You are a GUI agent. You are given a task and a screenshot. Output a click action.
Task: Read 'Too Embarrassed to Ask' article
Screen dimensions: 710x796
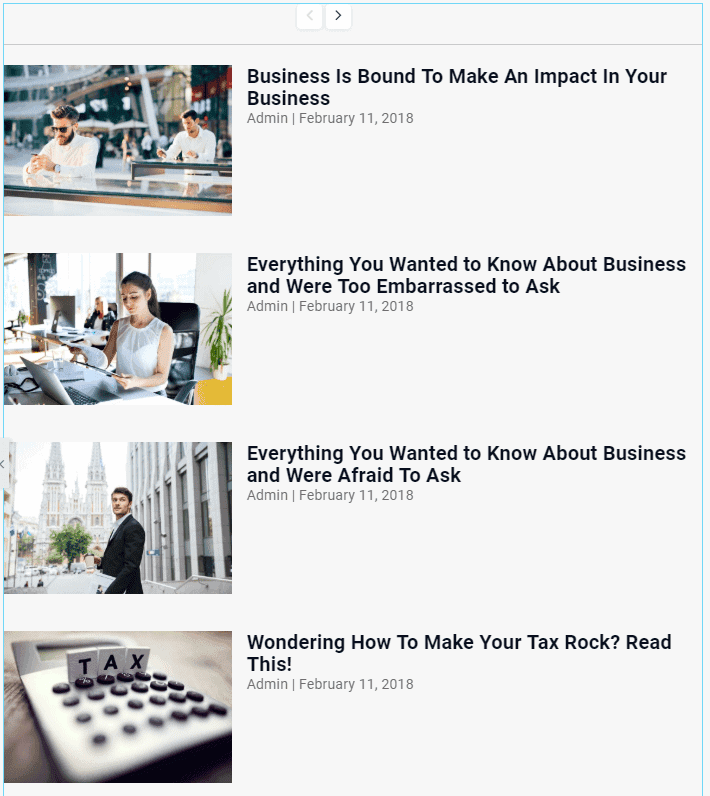466,275
